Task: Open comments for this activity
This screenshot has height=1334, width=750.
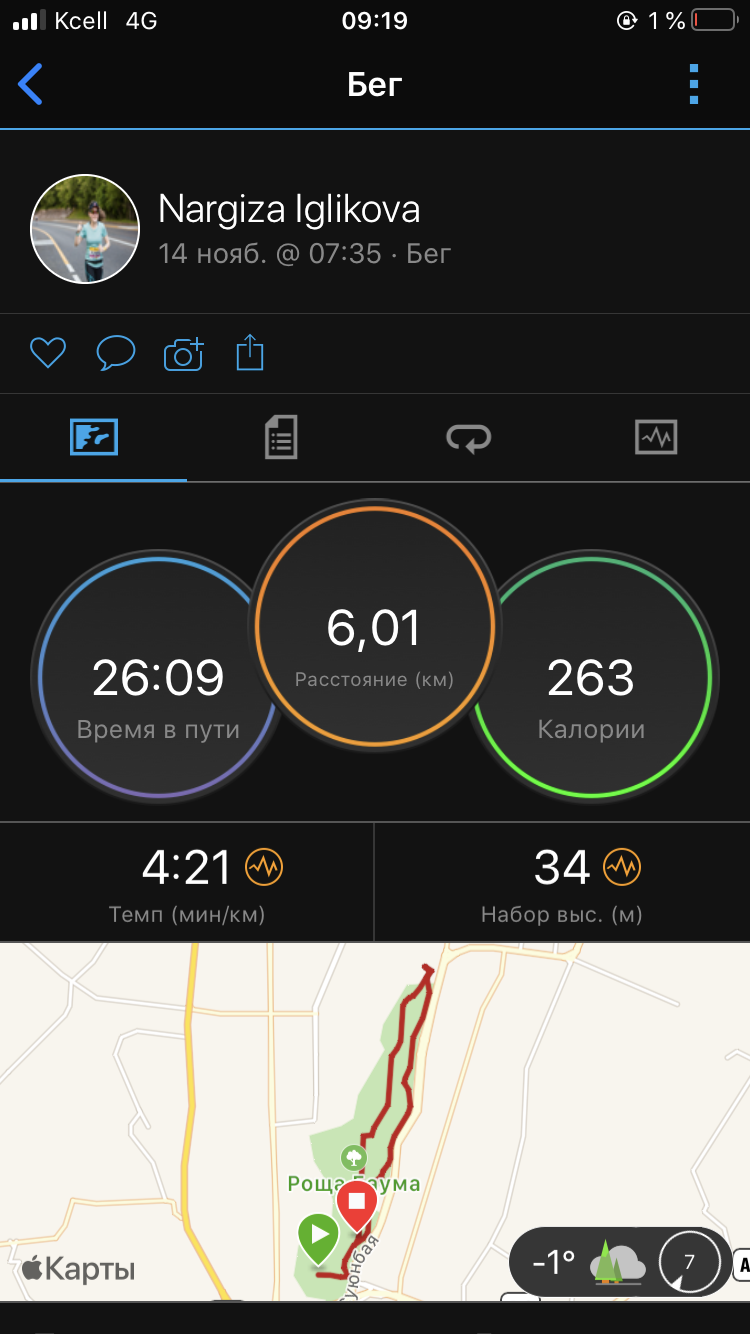Action: 115,353
